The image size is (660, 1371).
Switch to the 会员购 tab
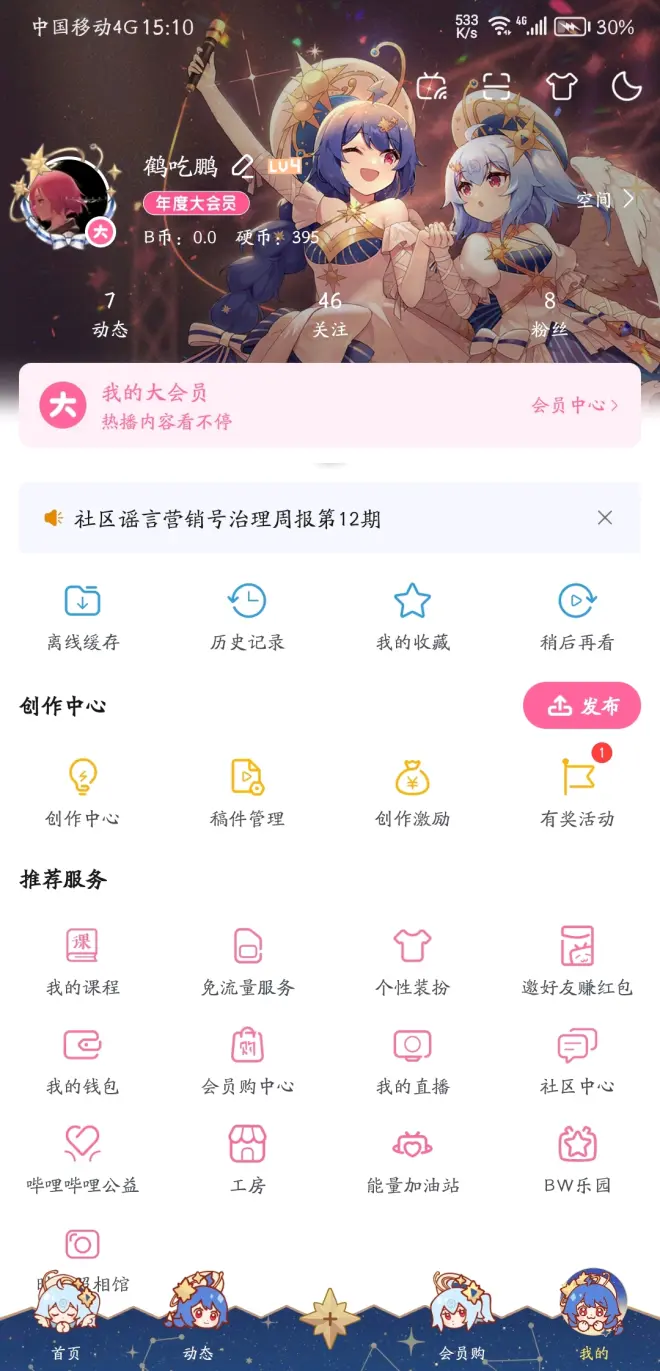pyautogui.click(x=461, y=1330)
